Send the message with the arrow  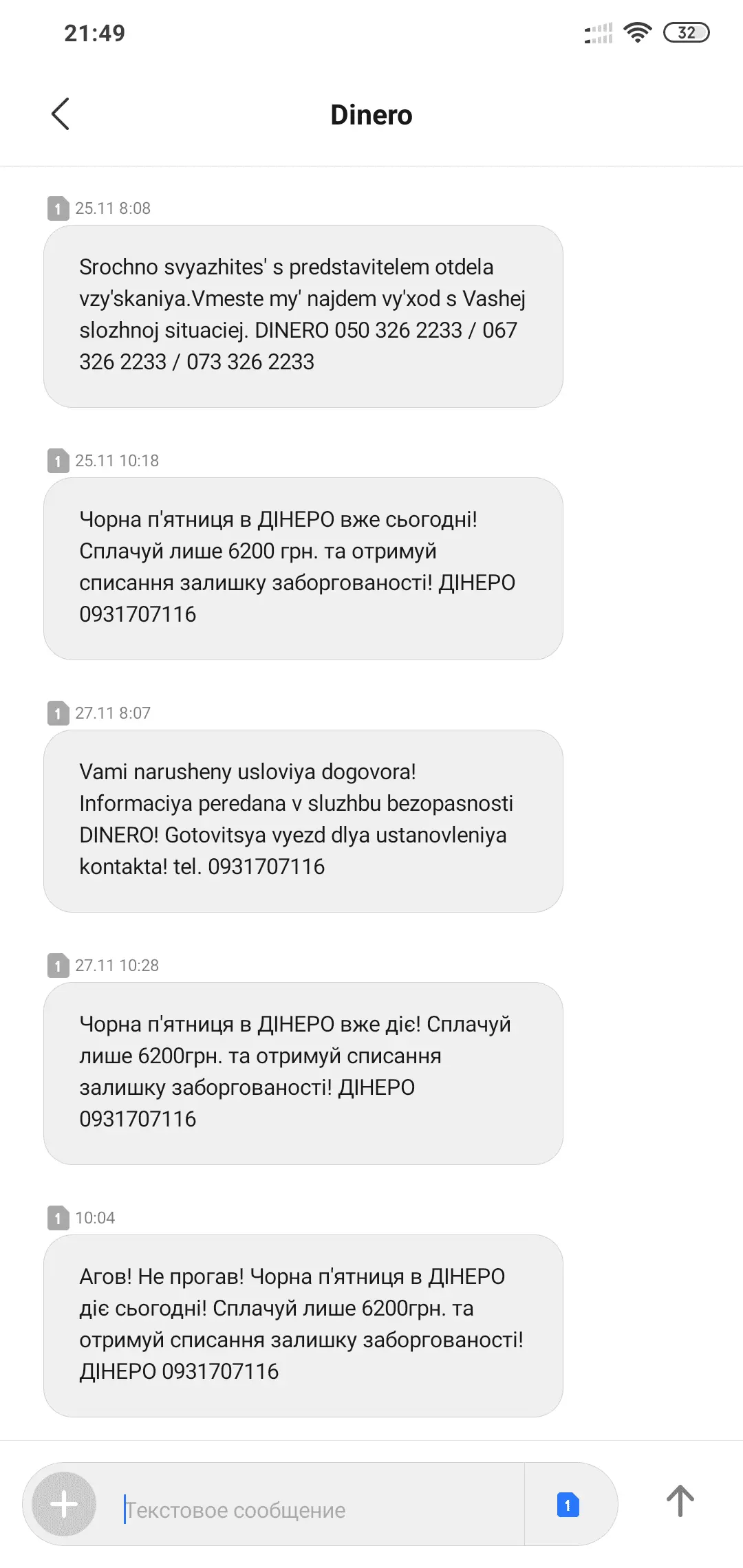pos(680,1501)
